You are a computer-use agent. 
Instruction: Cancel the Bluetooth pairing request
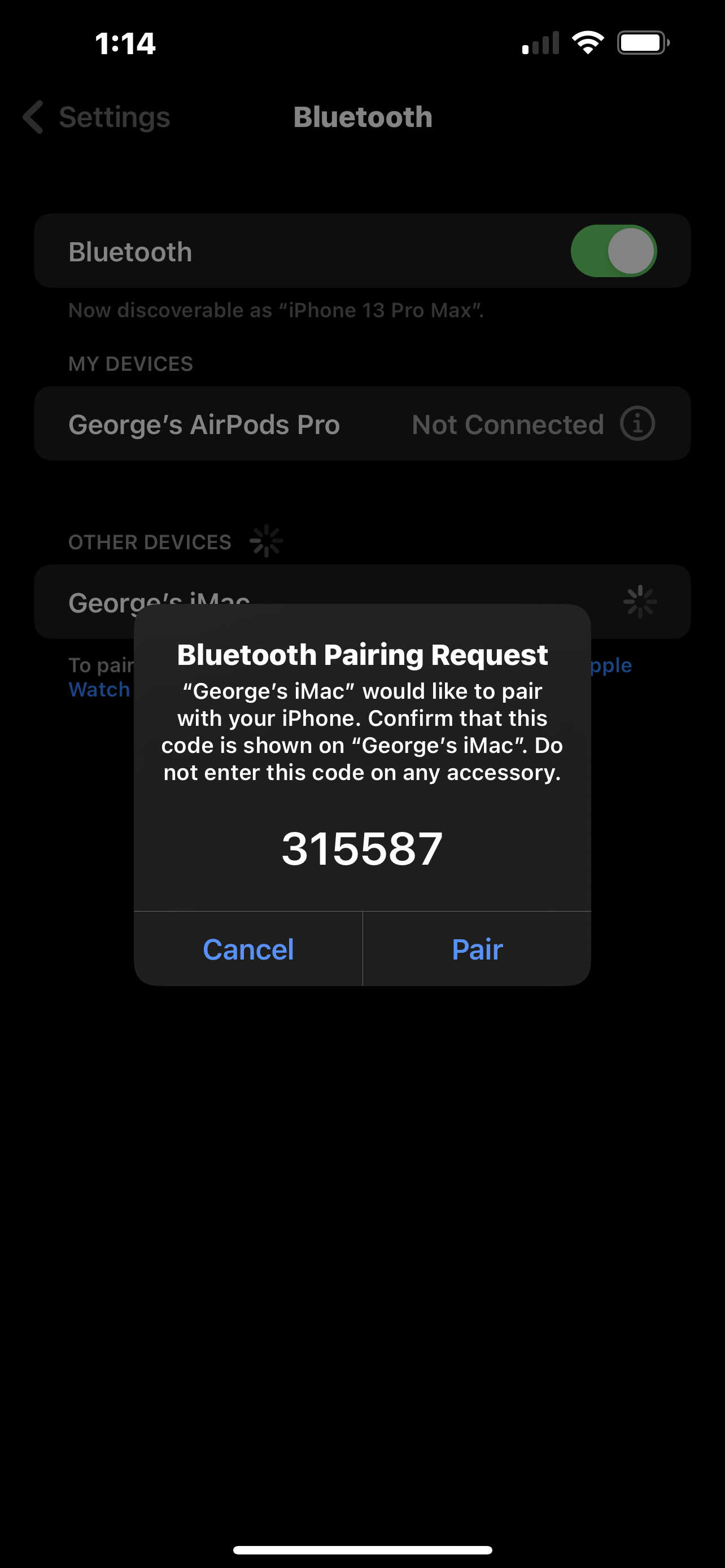[x=248, y=949]
